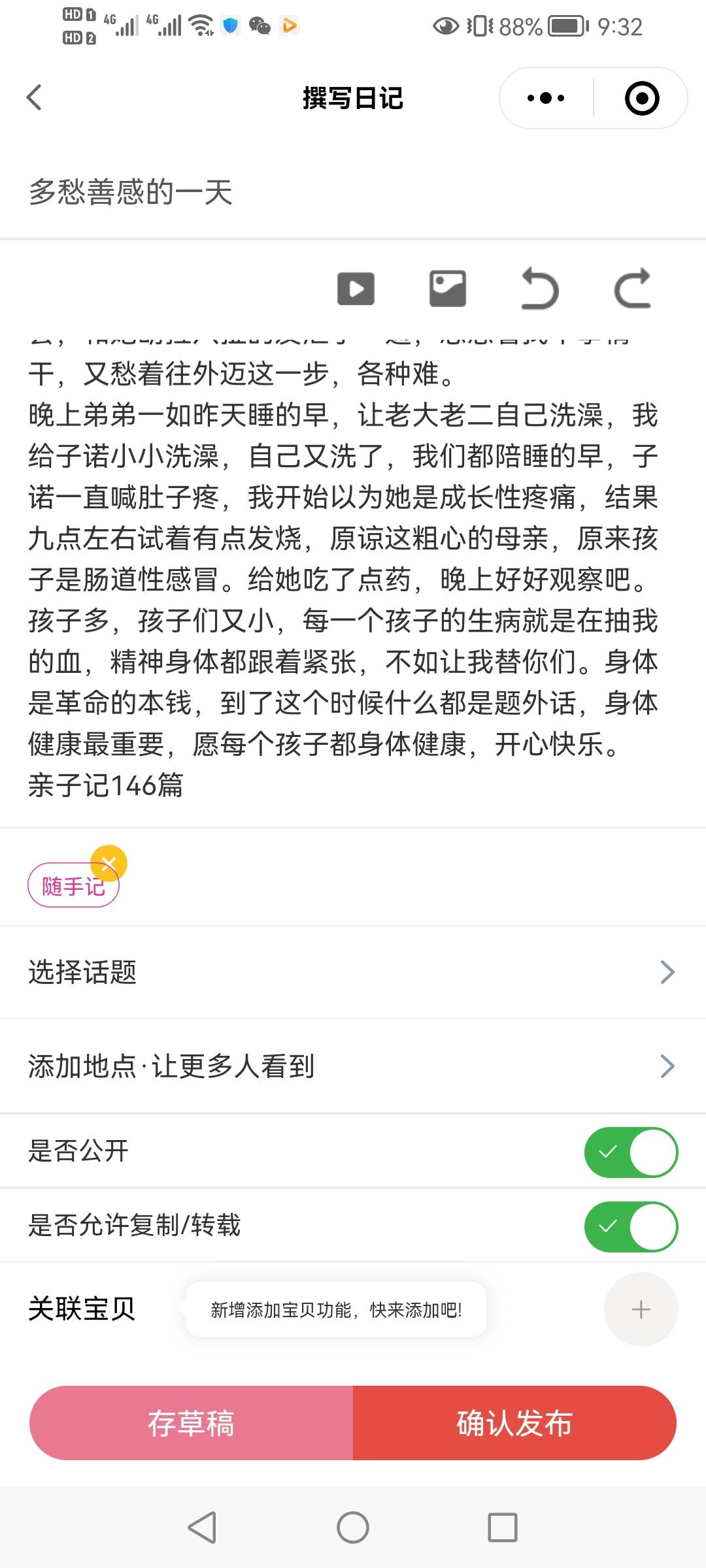Insert a video into the diary
This screenshot has width=706, height=1568.
click(356, 289)
